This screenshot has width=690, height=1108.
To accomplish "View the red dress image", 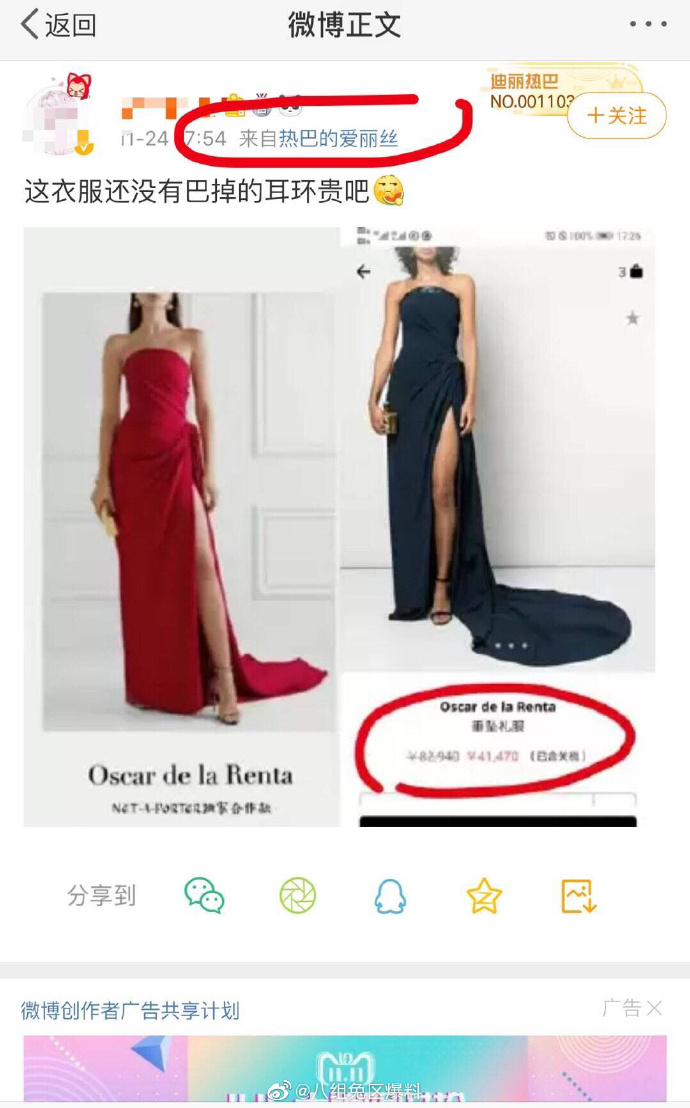I will click(x=182, y=526).
